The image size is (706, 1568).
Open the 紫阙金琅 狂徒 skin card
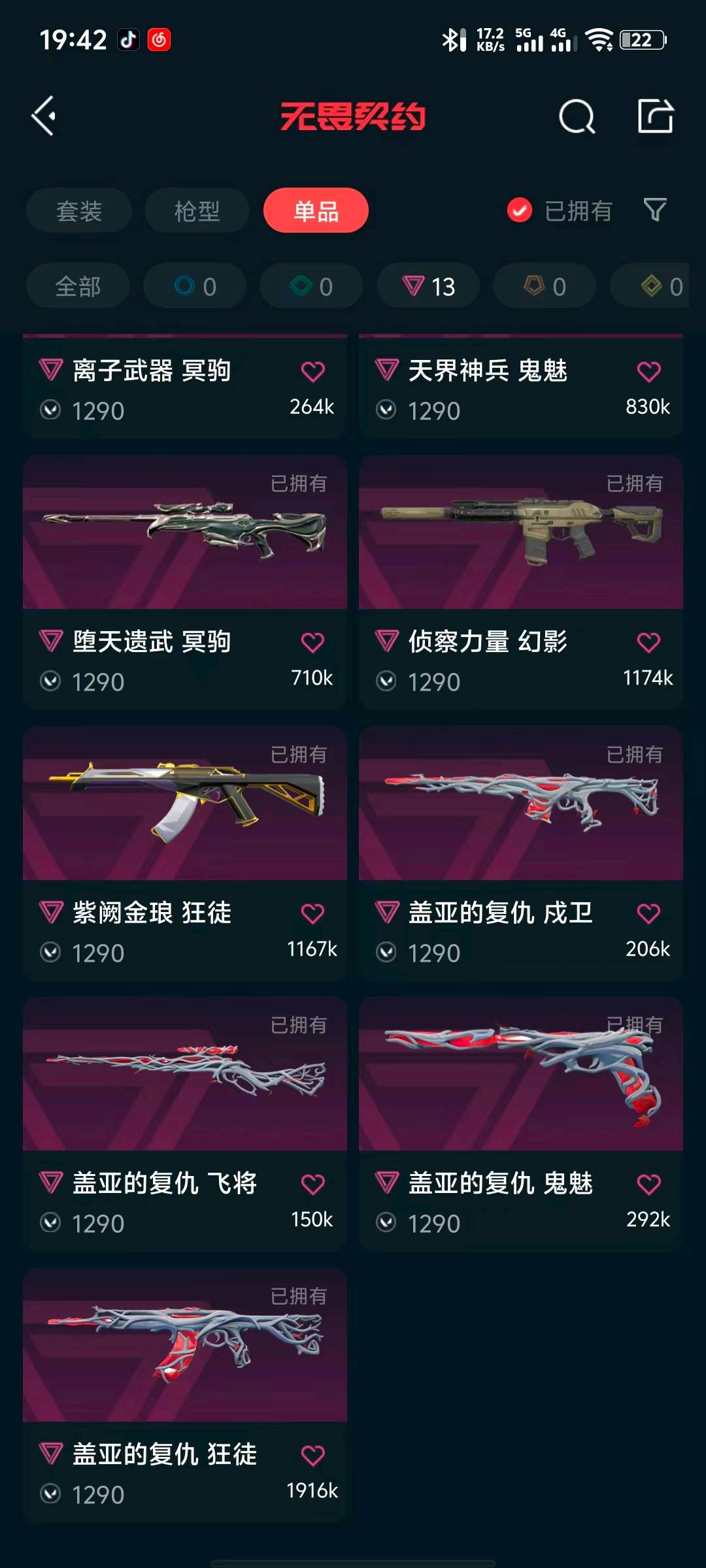tap(184, 853)
